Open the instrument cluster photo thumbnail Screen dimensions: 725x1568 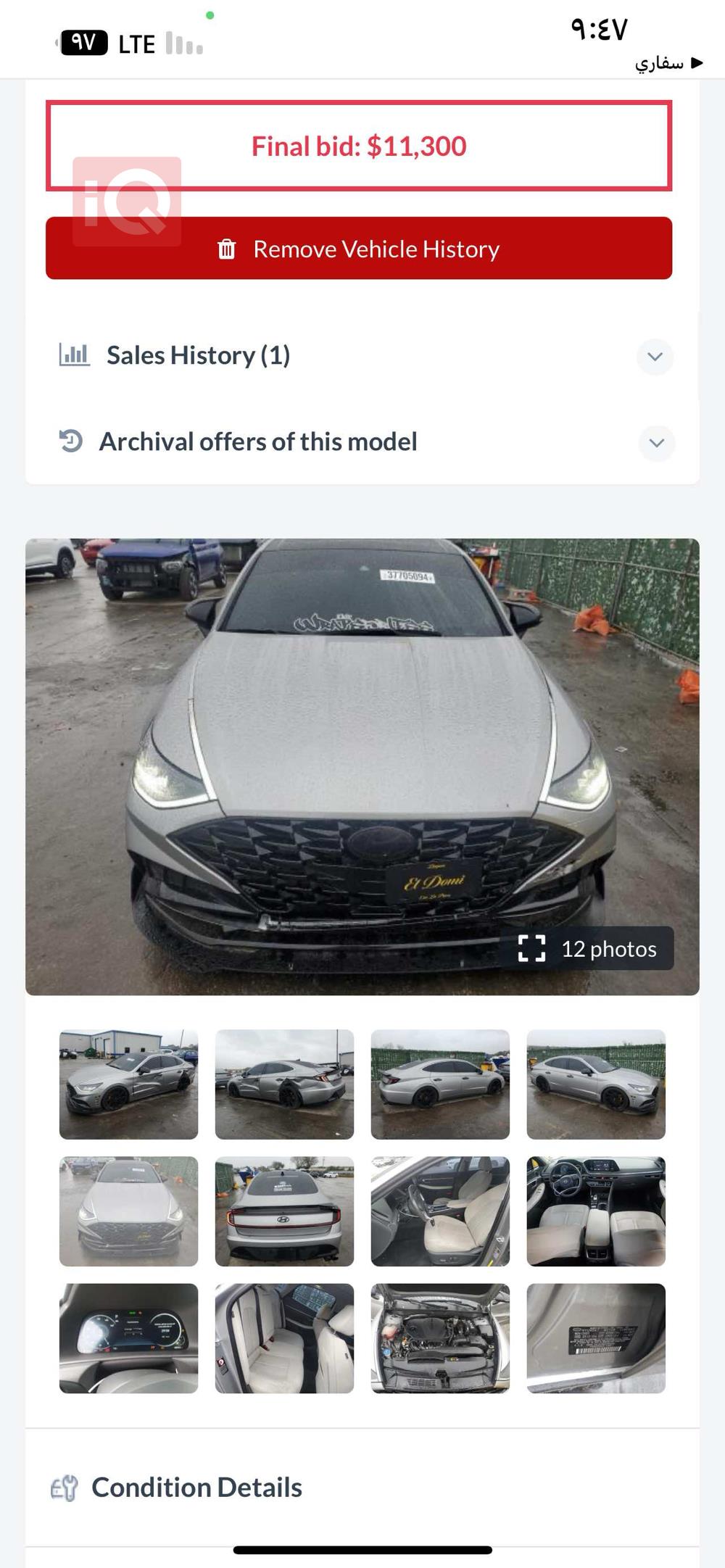(x=128, y=1338)
